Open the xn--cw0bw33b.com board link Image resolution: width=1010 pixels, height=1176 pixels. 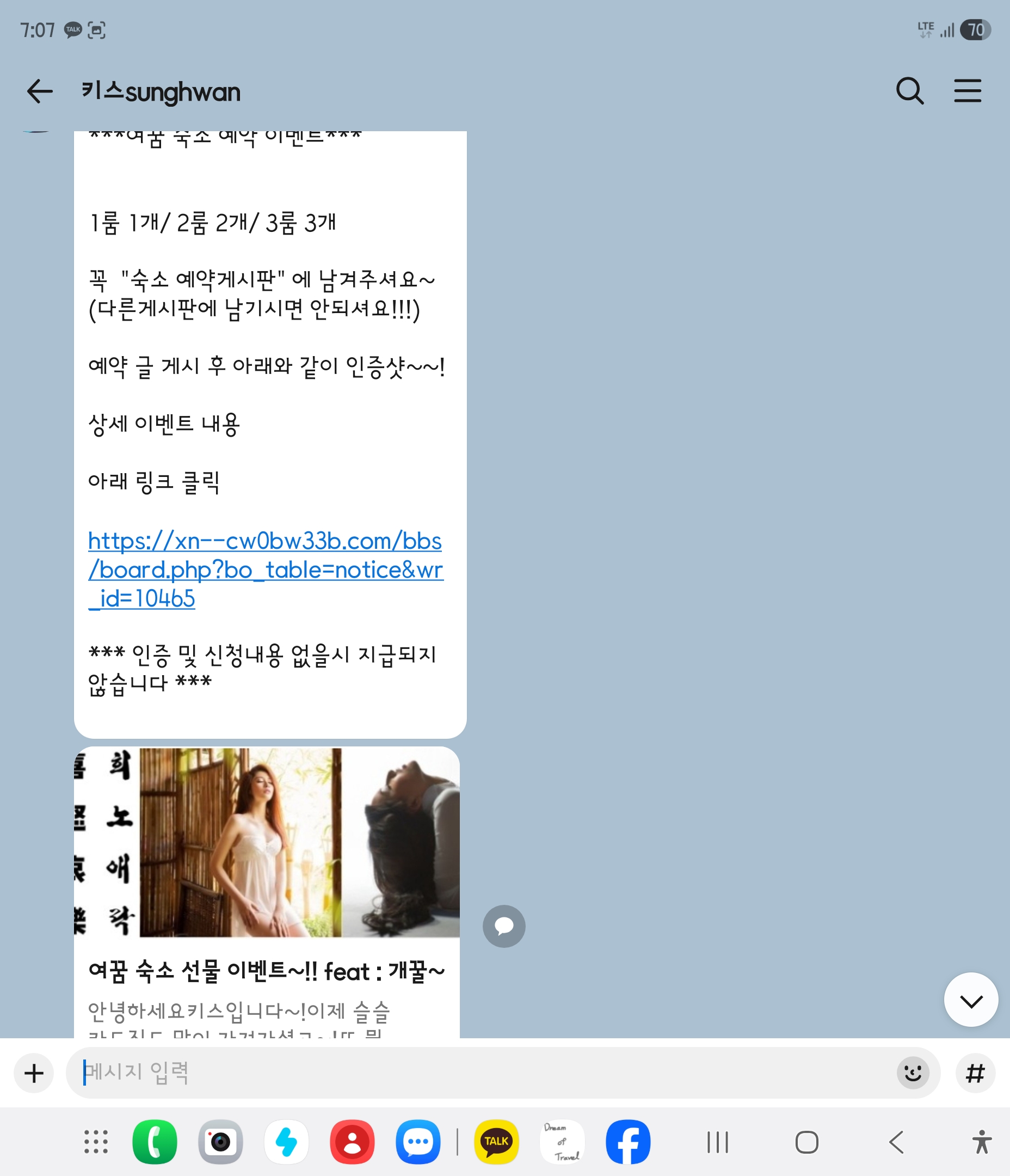[x=265, y=569]
